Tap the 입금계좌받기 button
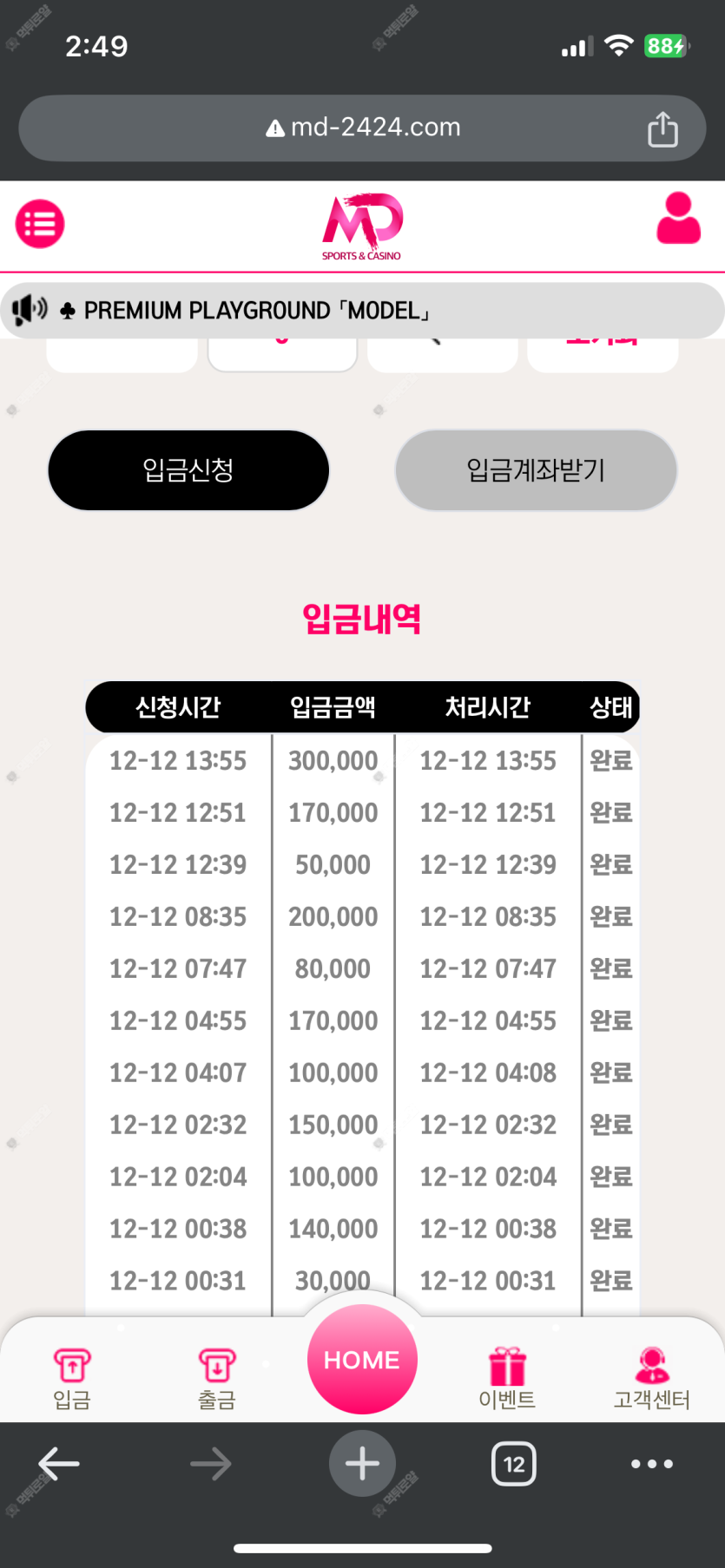 pyautogui.click(x=536, y=470)
